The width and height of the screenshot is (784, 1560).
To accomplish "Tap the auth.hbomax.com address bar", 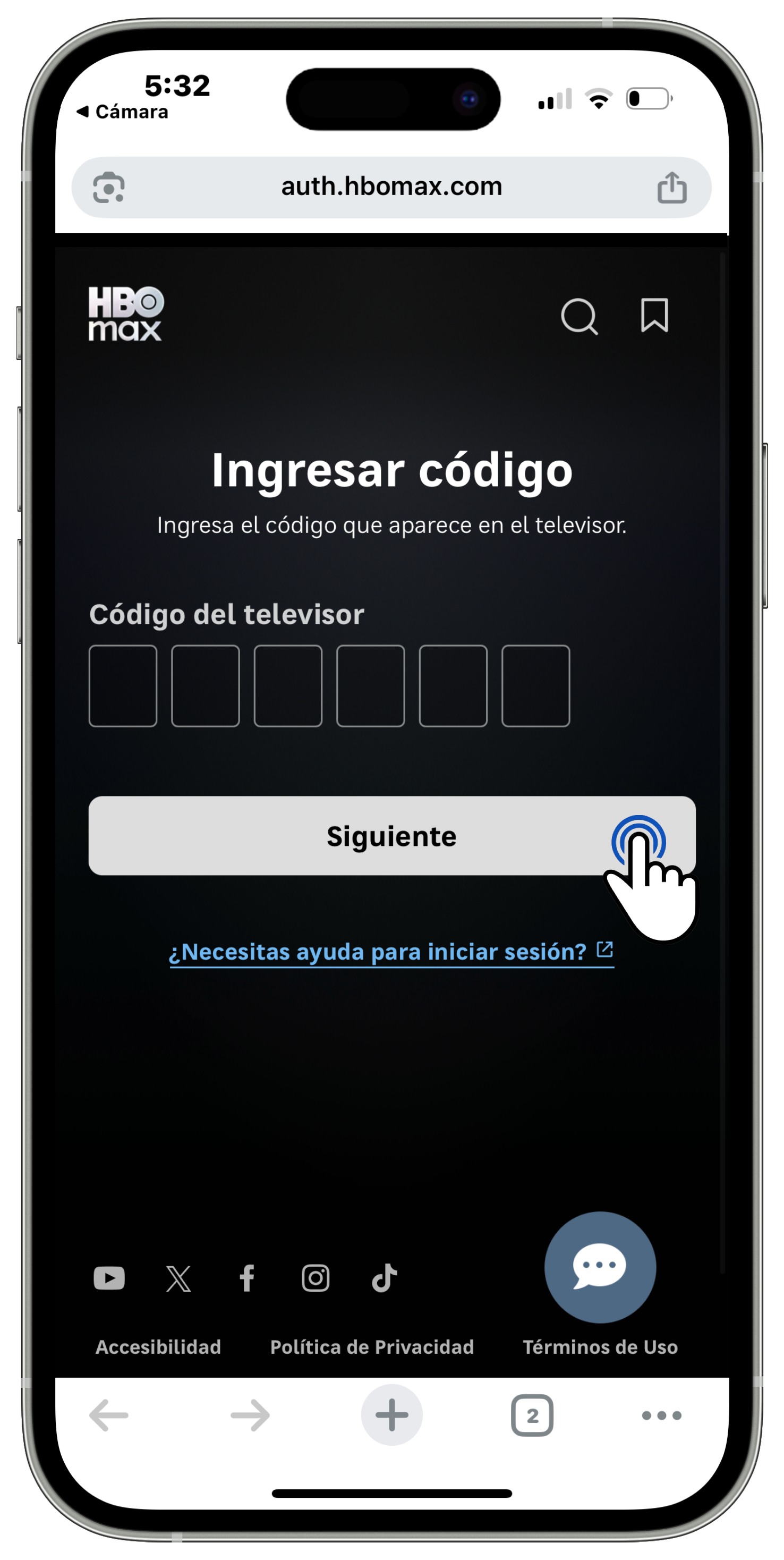I will pos(391,186).
